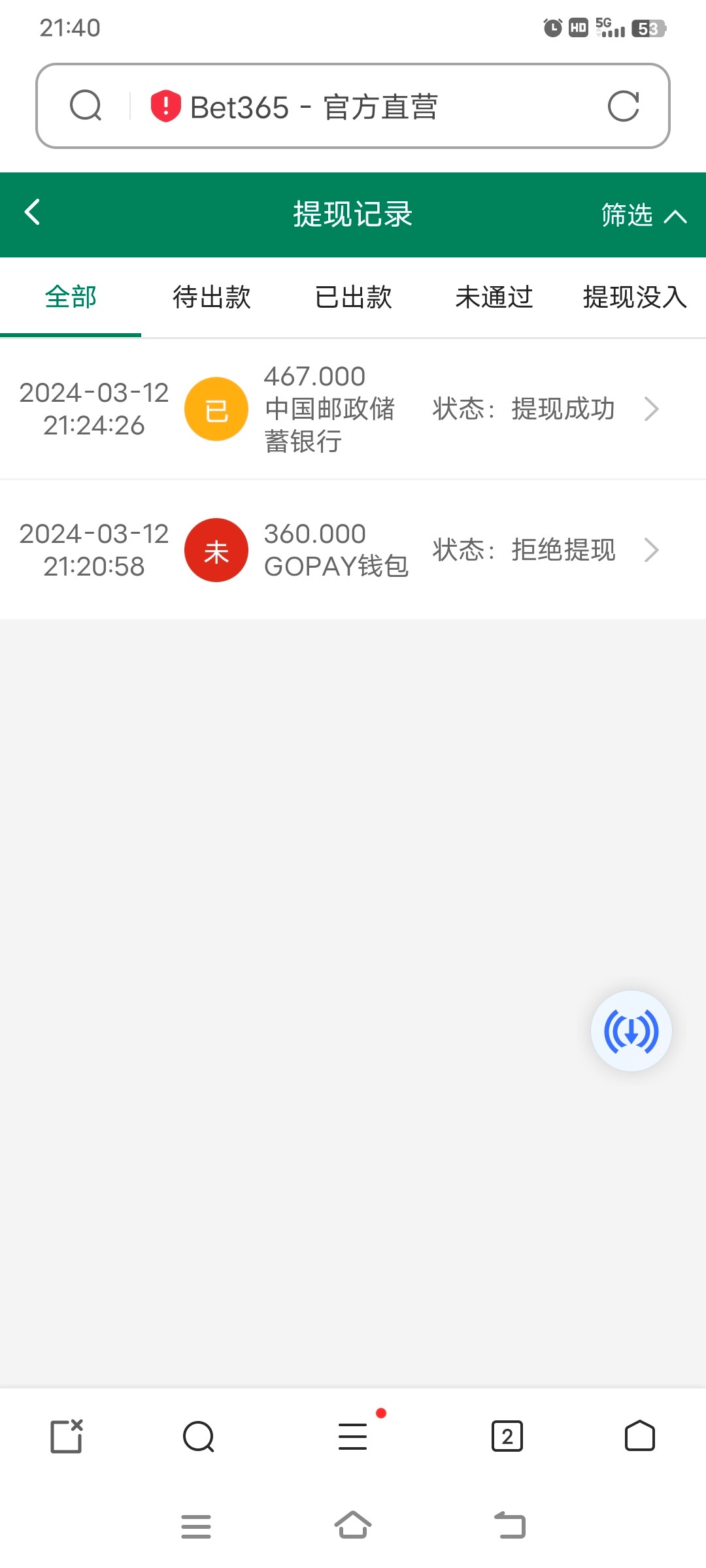The width and height of the screenshot is (706, 1568).
Task: Open the browser search in bottom toolbar
Action: click(199, 1437)
